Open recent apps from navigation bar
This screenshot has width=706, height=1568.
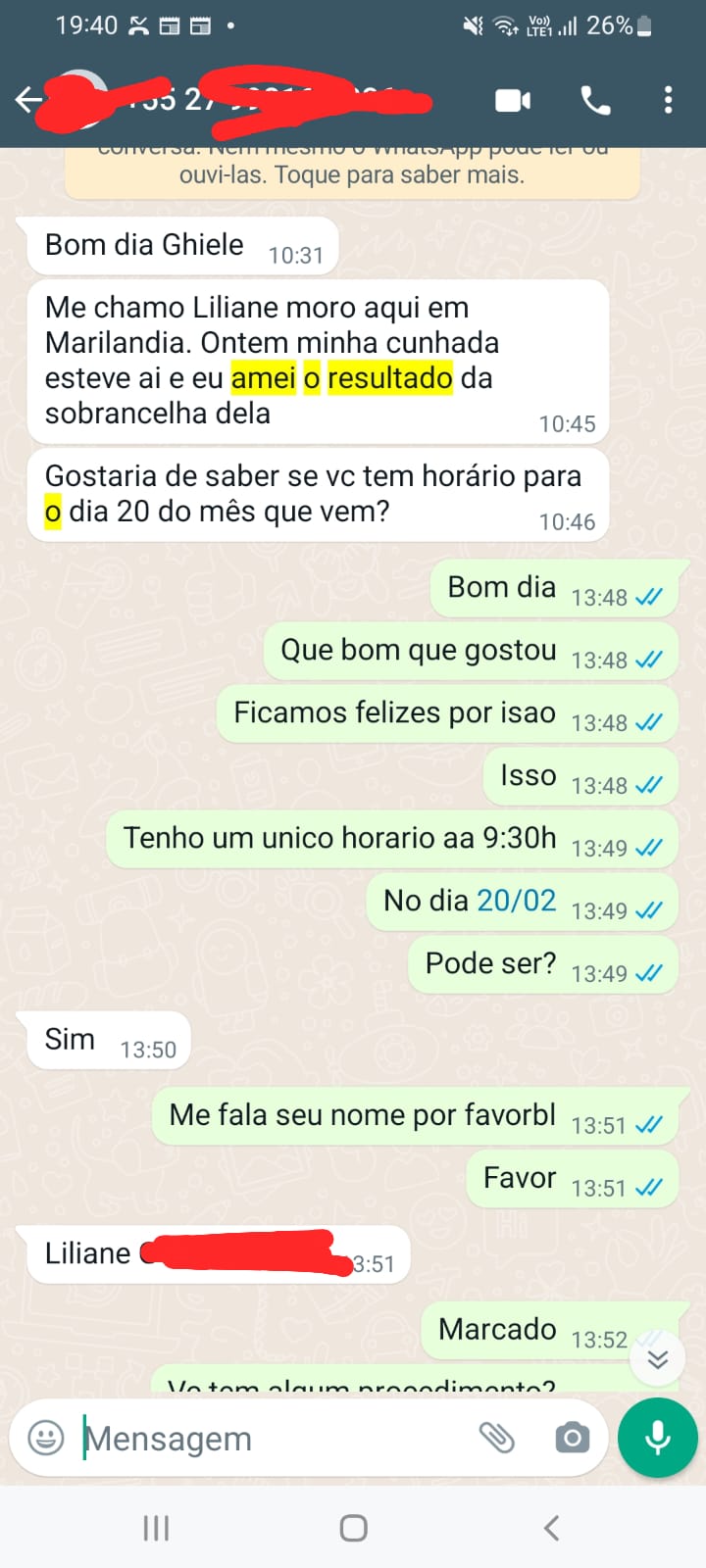click(x=156, y=1528)
